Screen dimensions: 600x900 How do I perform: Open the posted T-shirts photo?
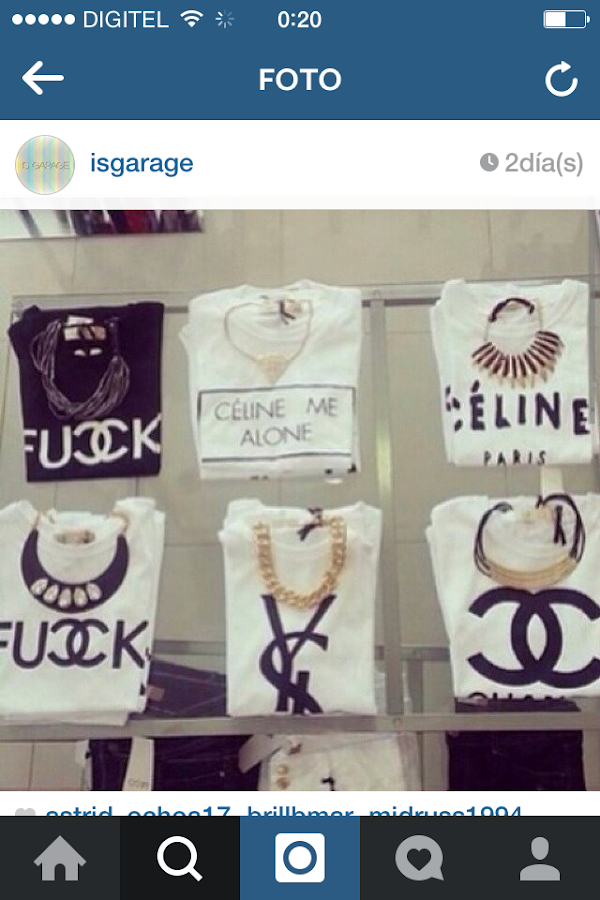[300, 500]
